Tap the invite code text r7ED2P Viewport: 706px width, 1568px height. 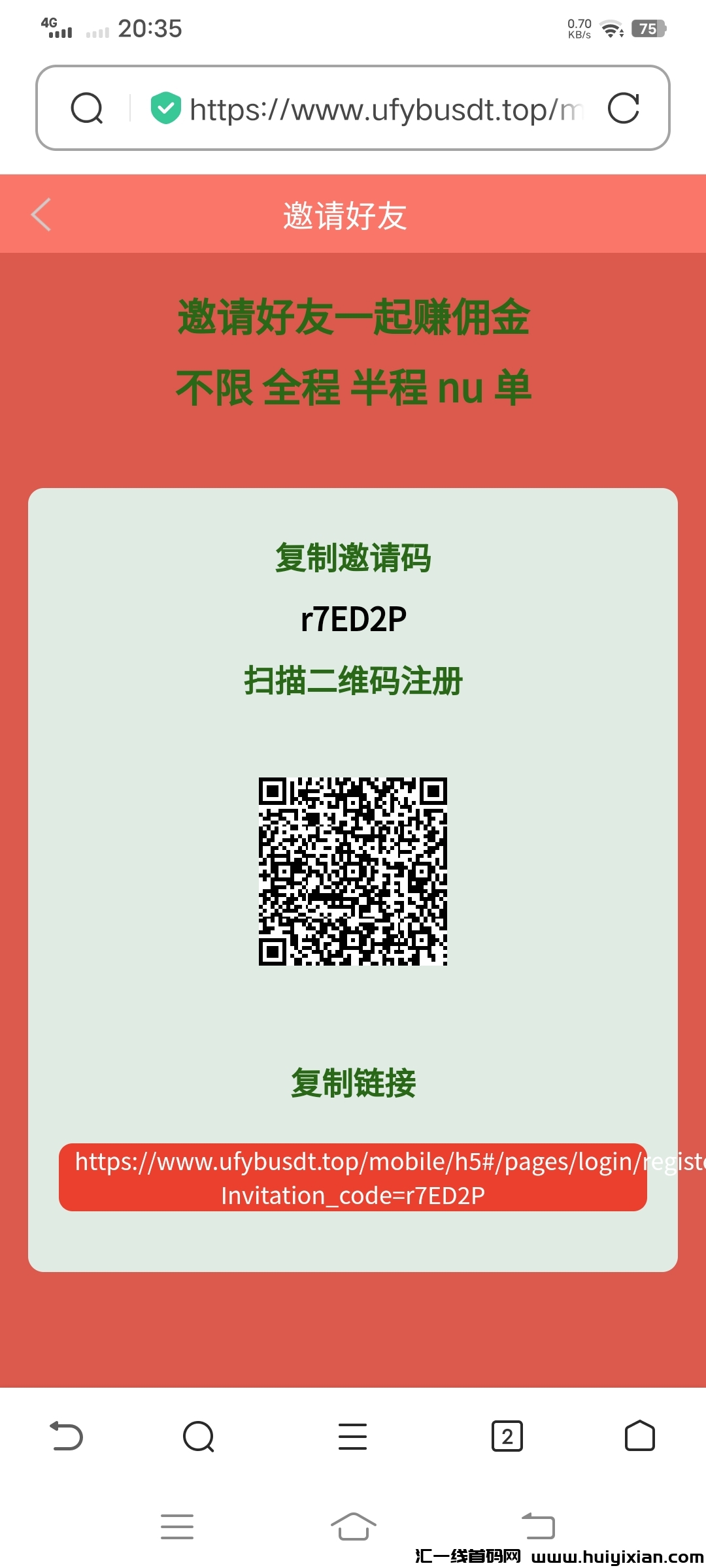point(353,617)
